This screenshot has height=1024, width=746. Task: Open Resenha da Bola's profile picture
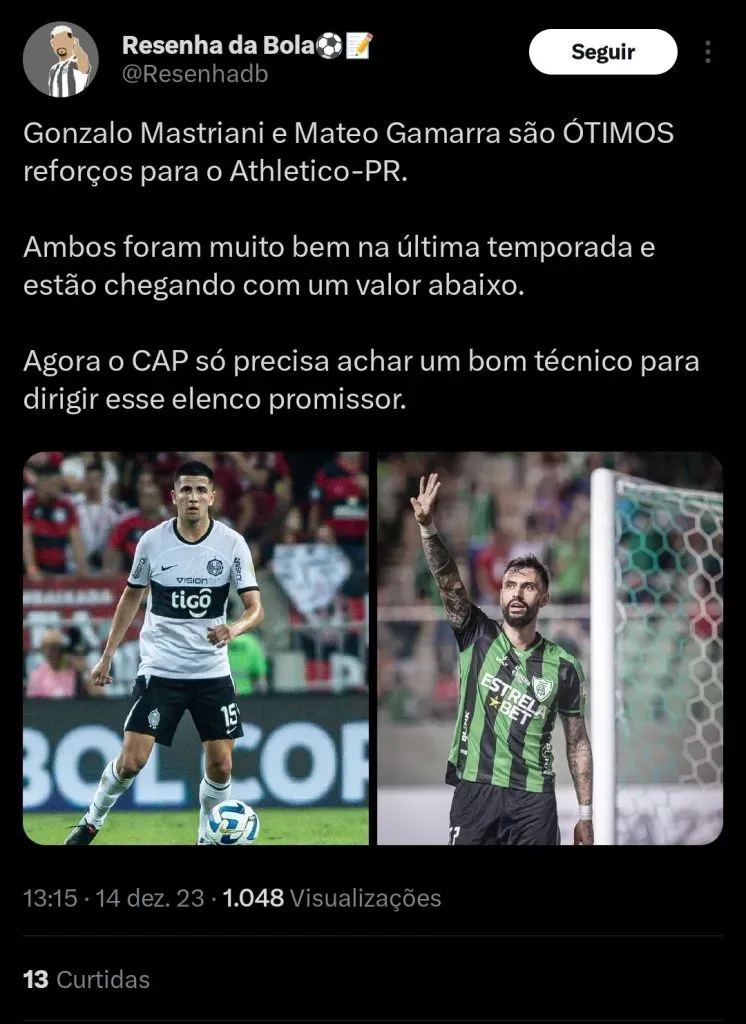(60, 60)
